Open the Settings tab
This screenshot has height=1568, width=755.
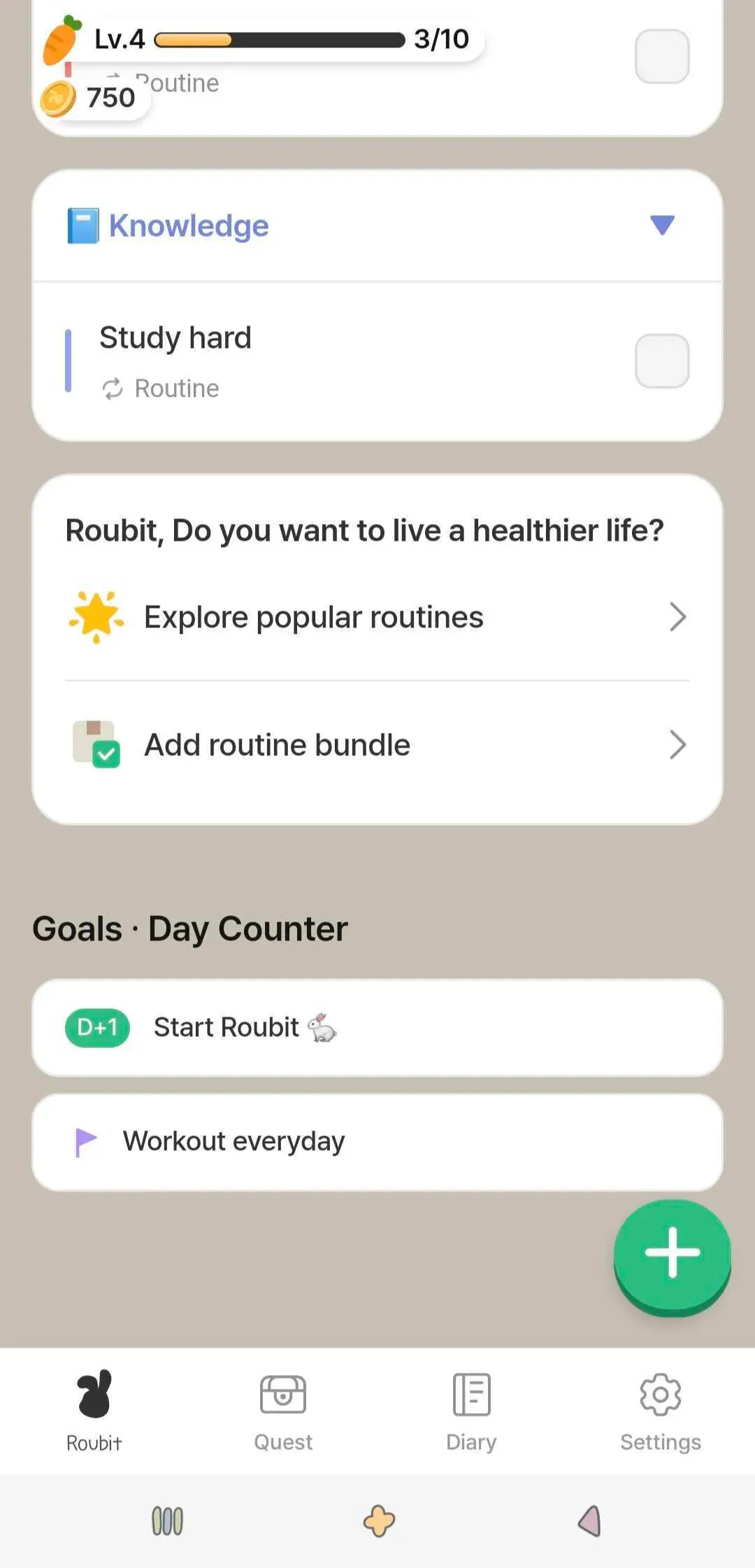click(661, 1411)
